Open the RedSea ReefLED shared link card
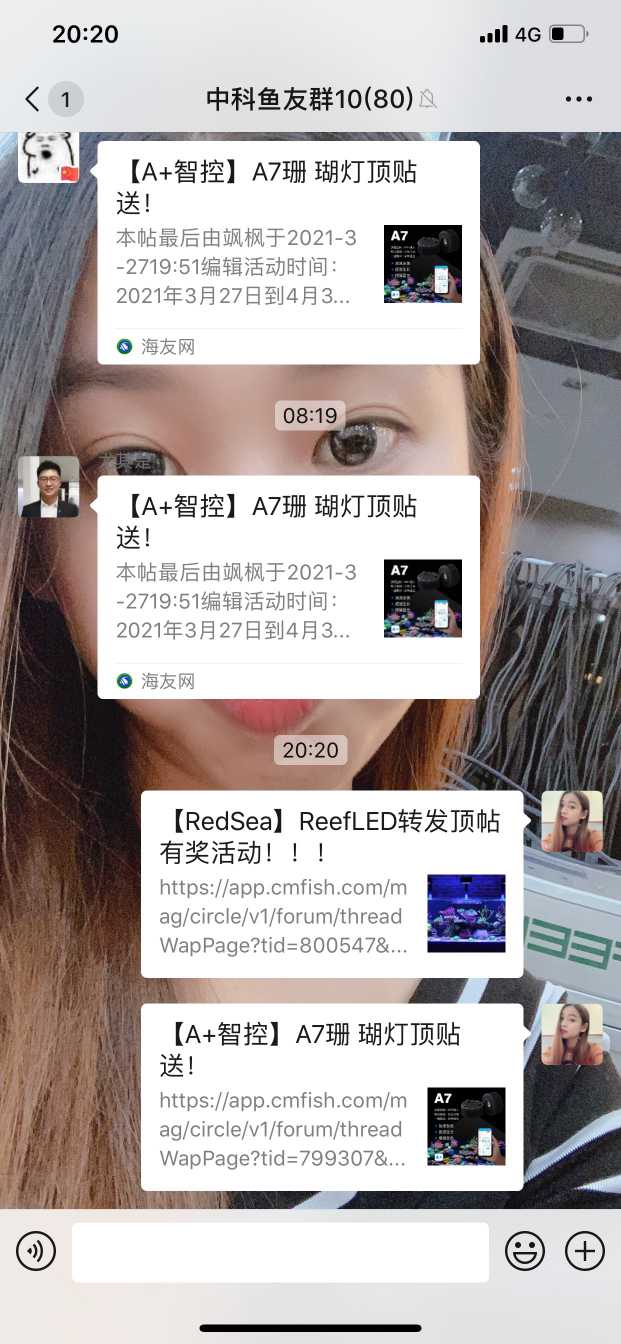621x1344 pixels. pos(331,884)
